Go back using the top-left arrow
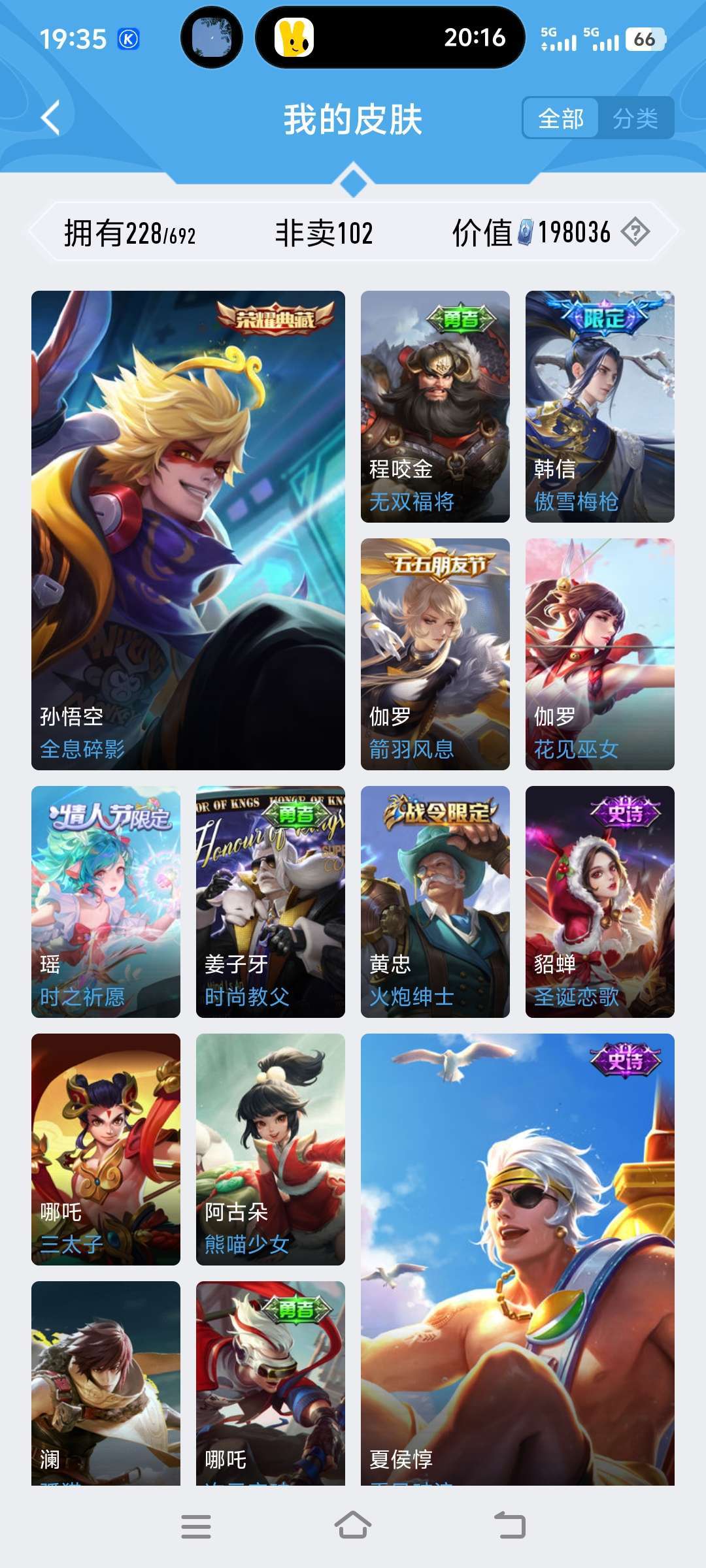This screenshot has height=1568, width=706. [x=50, y=118]
